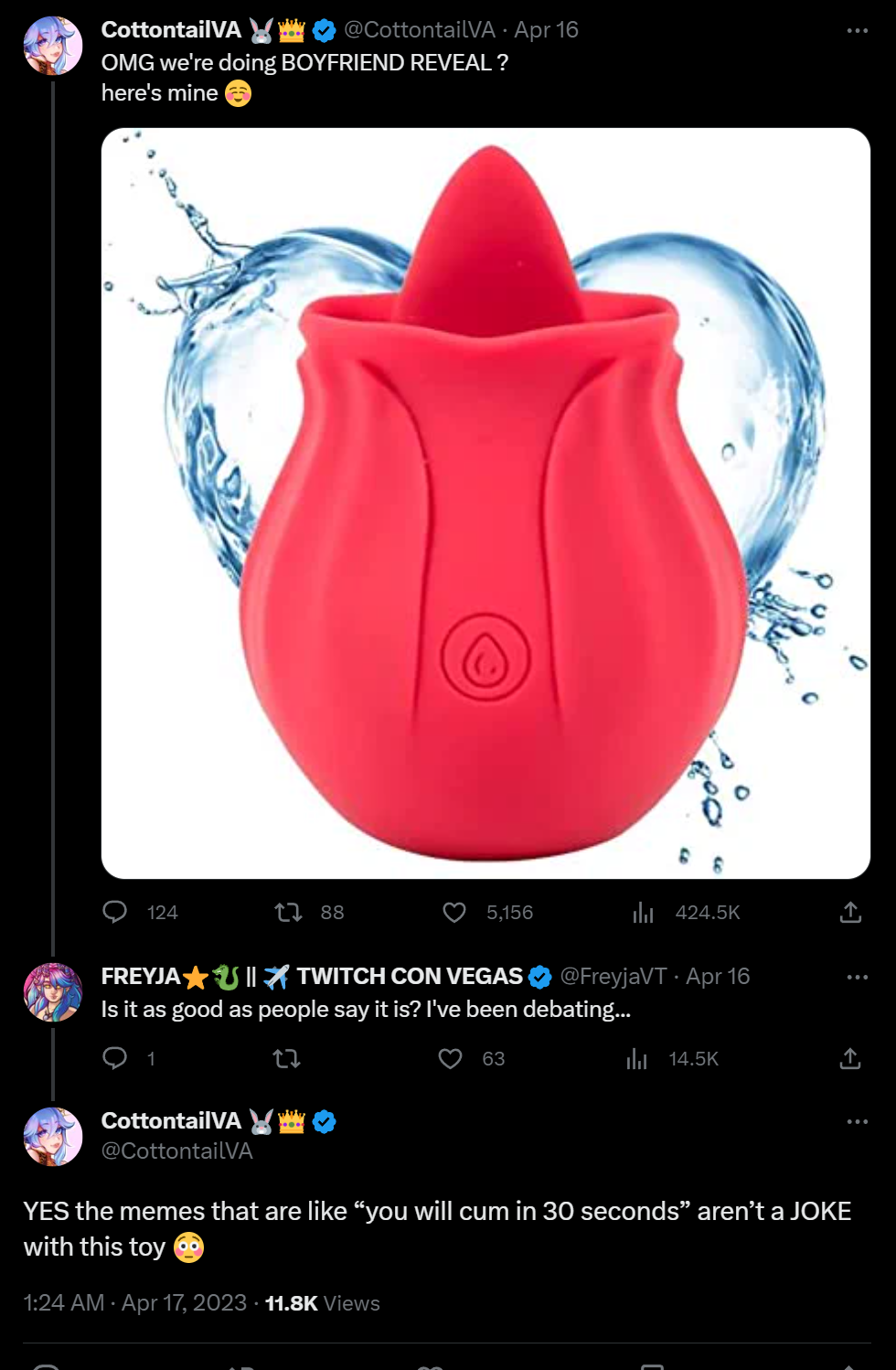The image size is (896, 1370).
Task: View analytics for FREYJA's 14.5K views reply
Action: tap(637, 1058)
